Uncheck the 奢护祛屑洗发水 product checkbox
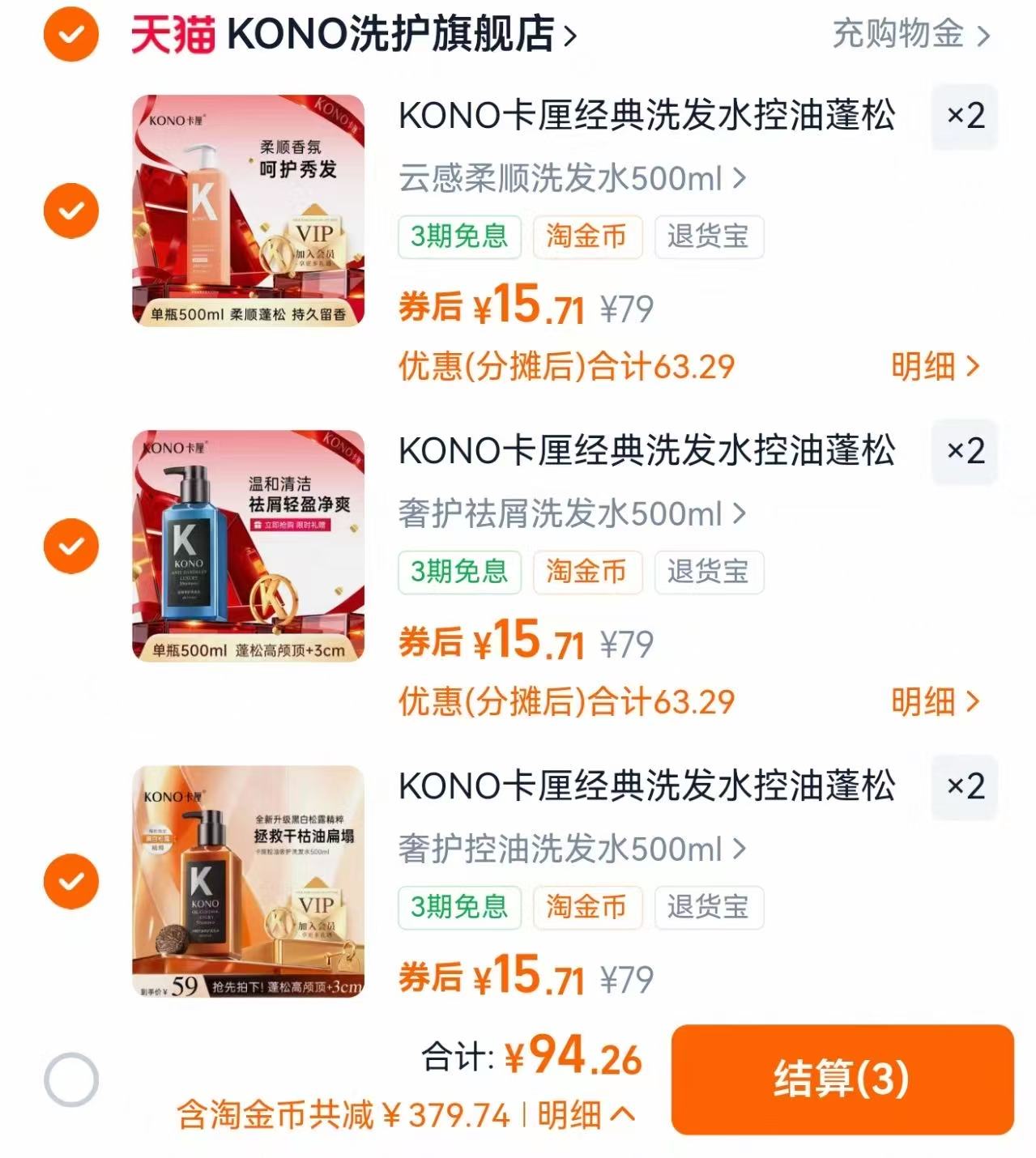The width and height of the screenshot is (1036, 1158). (70, 544)
